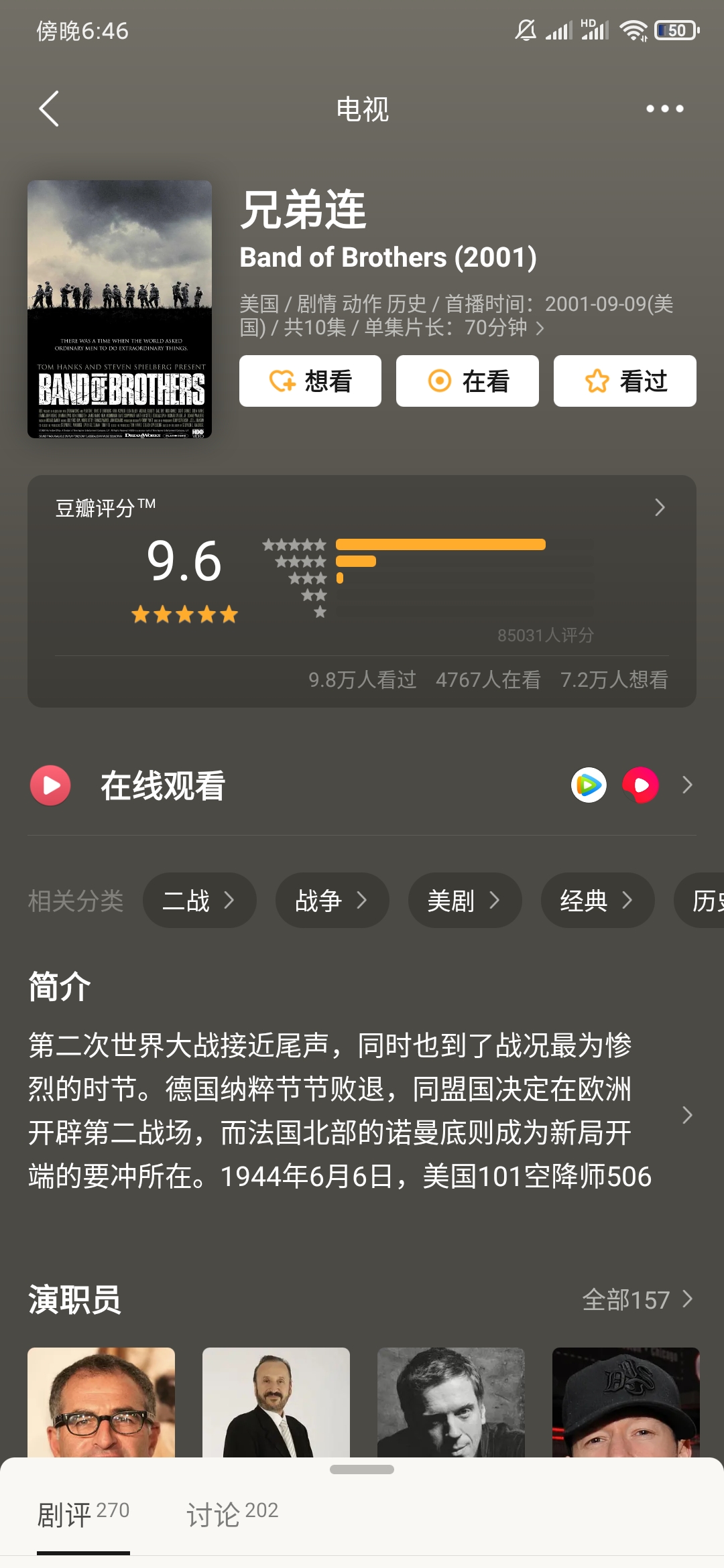View all 157 cast and crew

(x=638, y=1300)
